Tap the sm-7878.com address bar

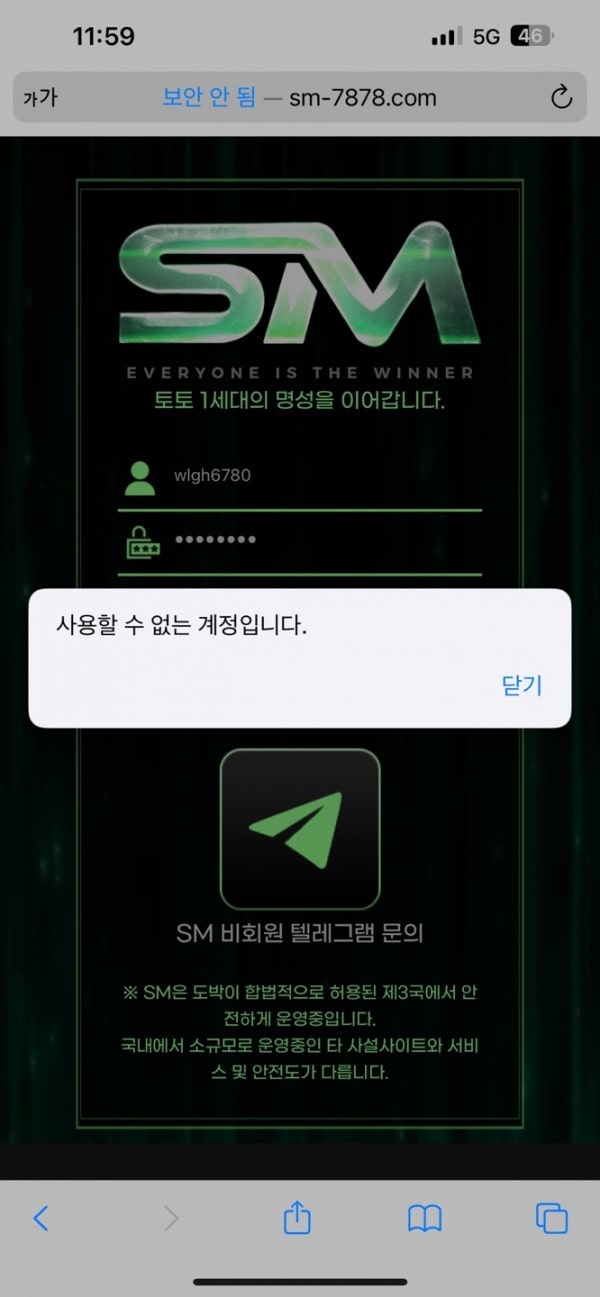(x=300, y=97)
